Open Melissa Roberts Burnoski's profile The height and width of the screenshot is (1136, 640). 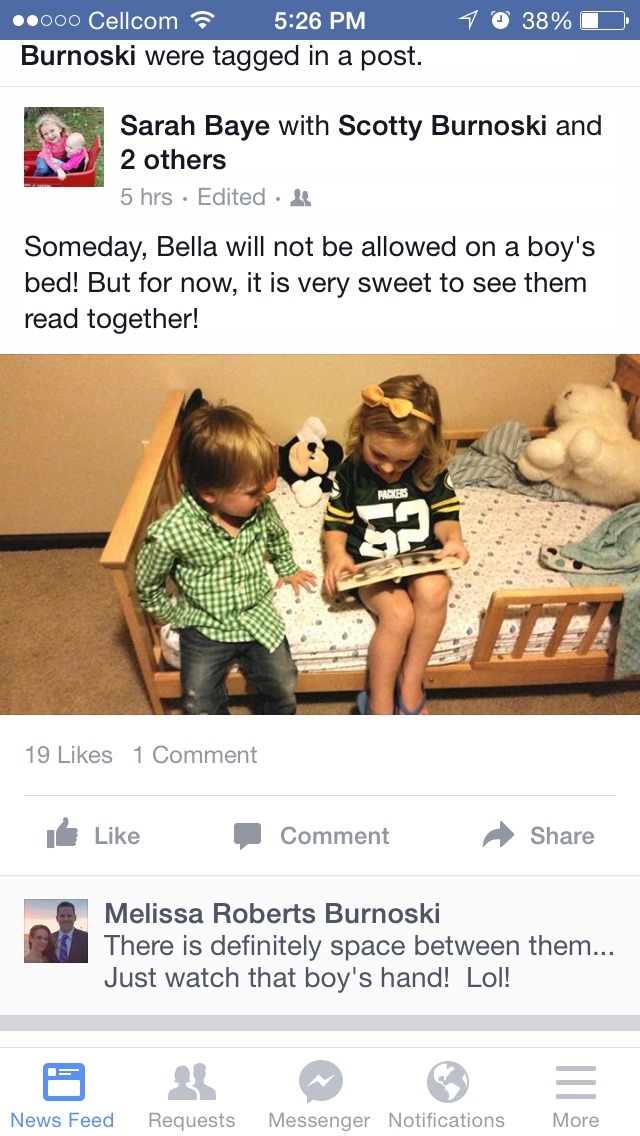(x=272, y=914)
